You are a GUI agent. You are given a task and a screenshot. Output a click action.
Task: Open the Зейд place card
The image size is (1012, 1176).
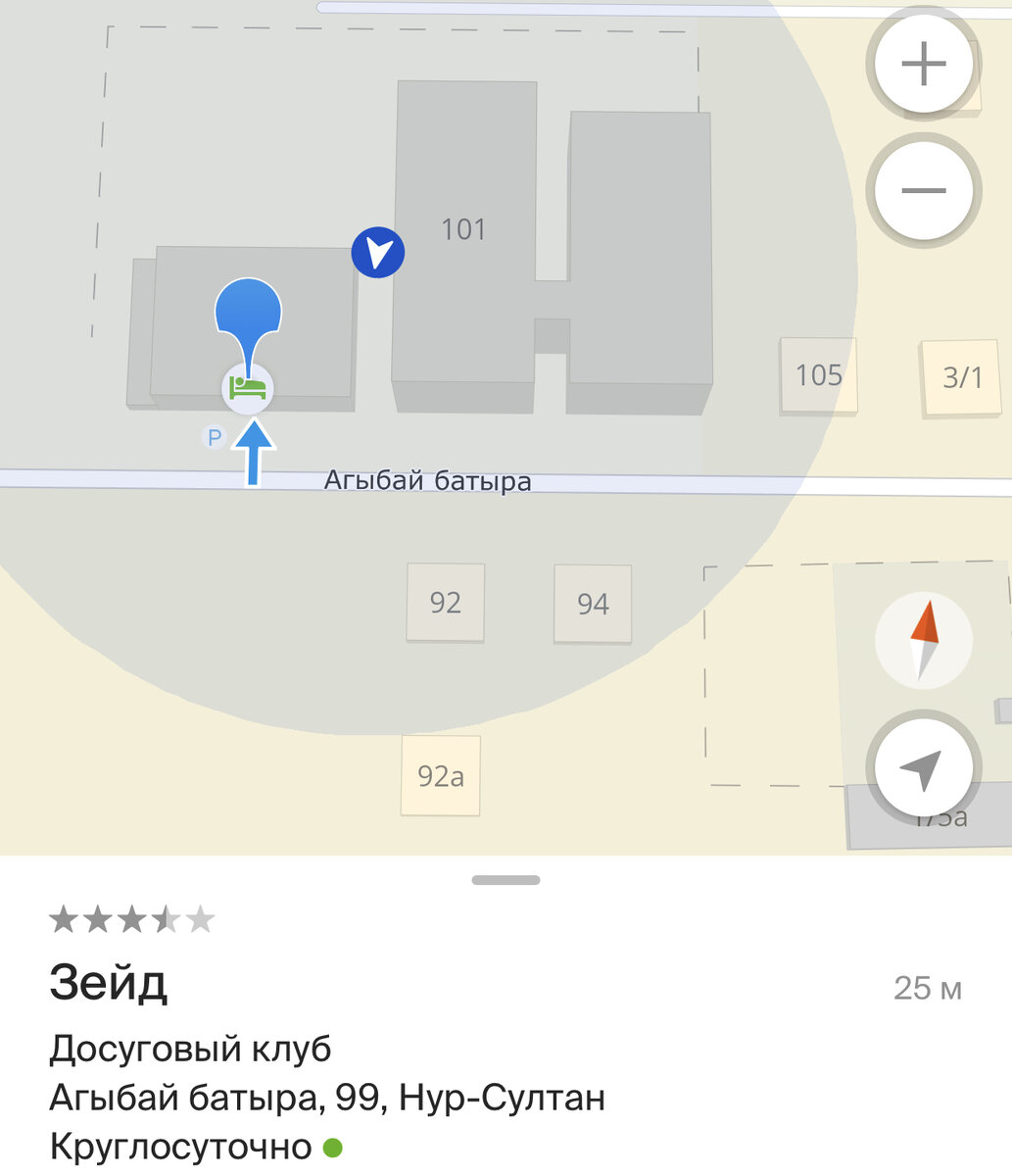point(109,984)
